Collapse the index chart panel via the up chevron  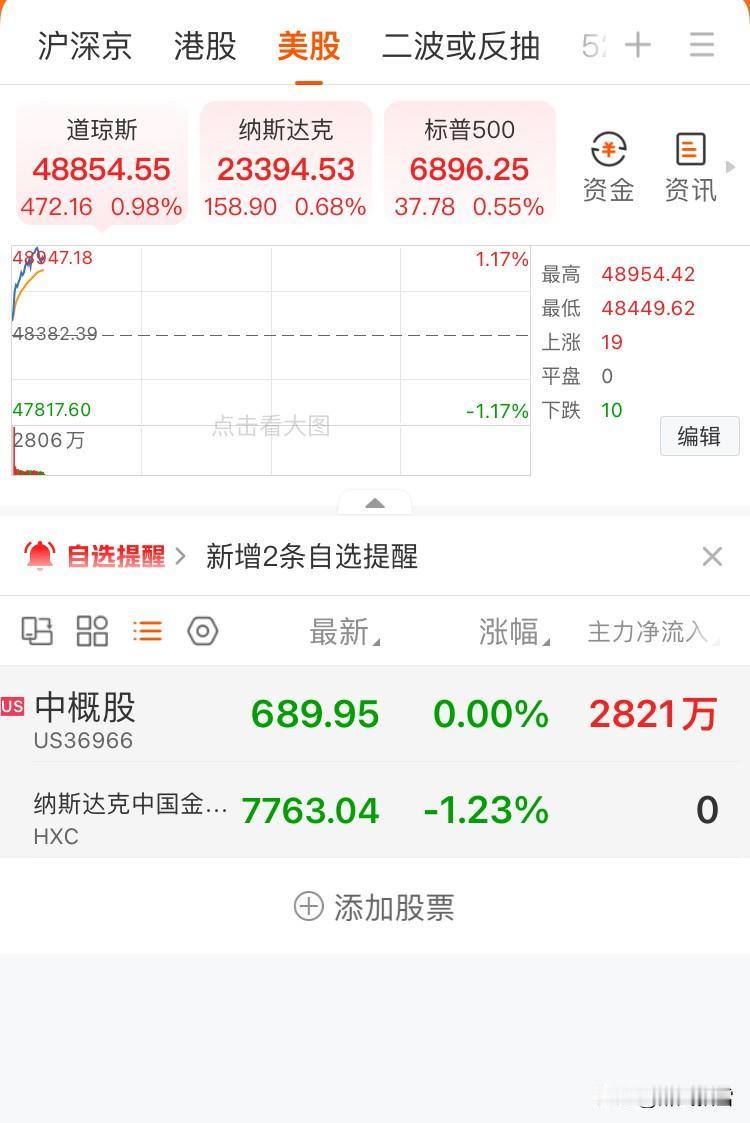pos(374,503)
